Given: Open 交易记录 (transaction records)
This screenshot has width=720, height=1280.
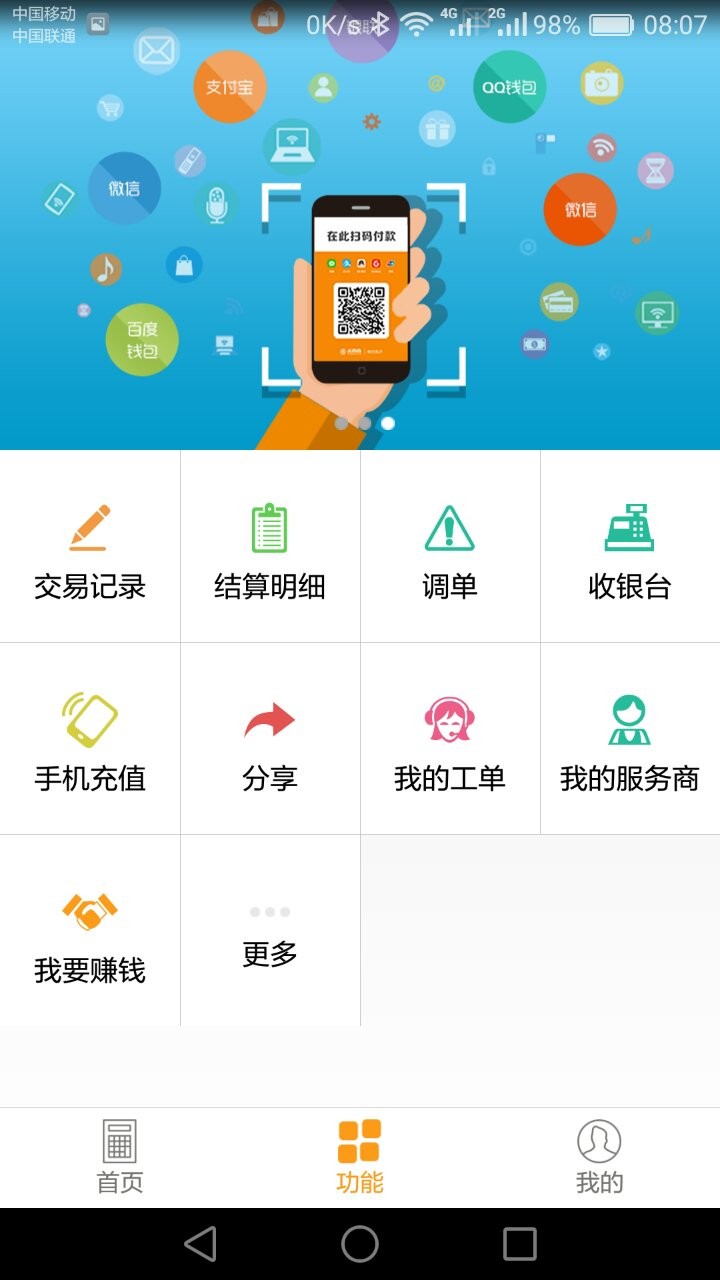Looking at the screenshot, I should pos(90,545).
